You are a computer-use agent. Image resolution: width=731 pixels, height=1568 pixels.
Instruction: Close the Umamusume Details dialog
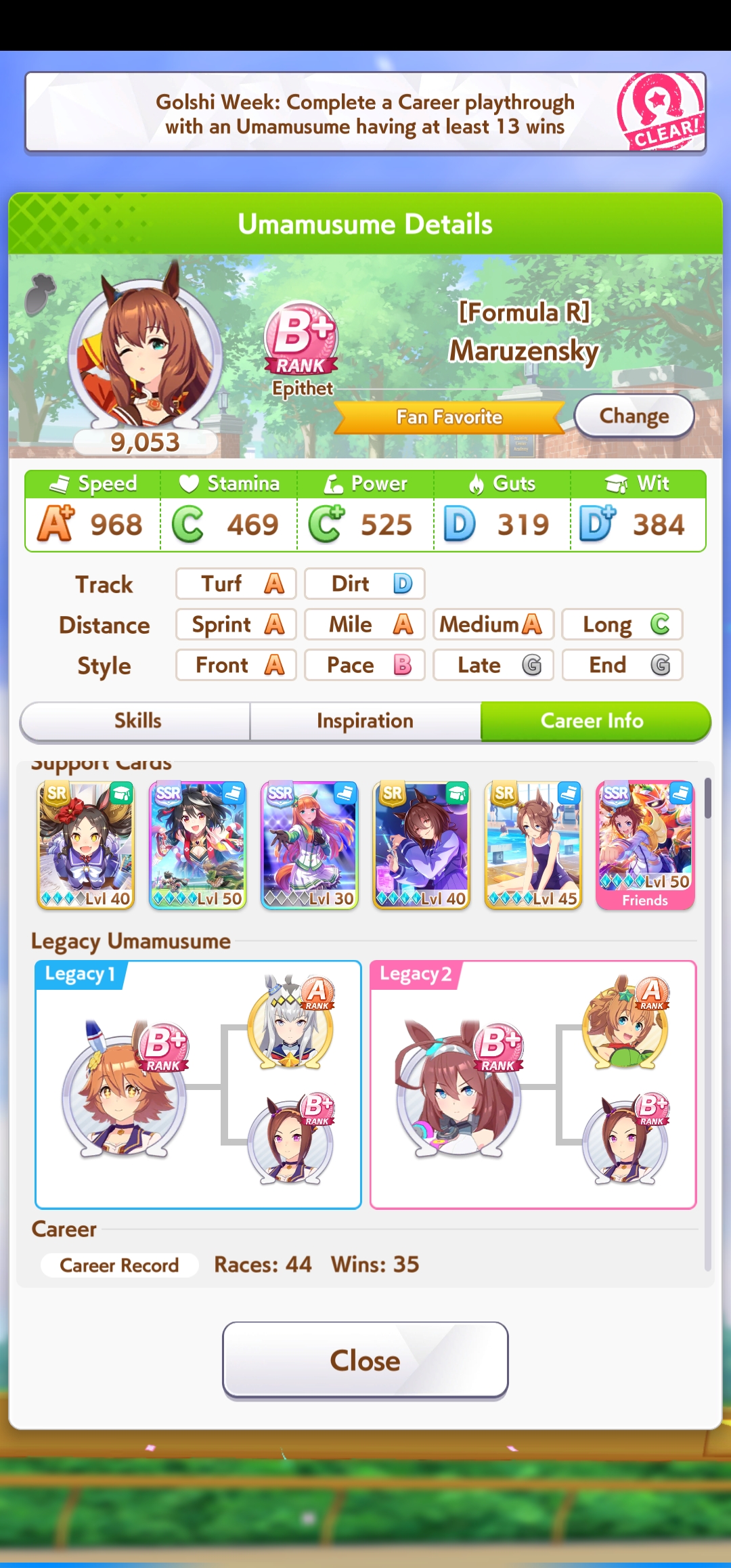point(365,1360)
